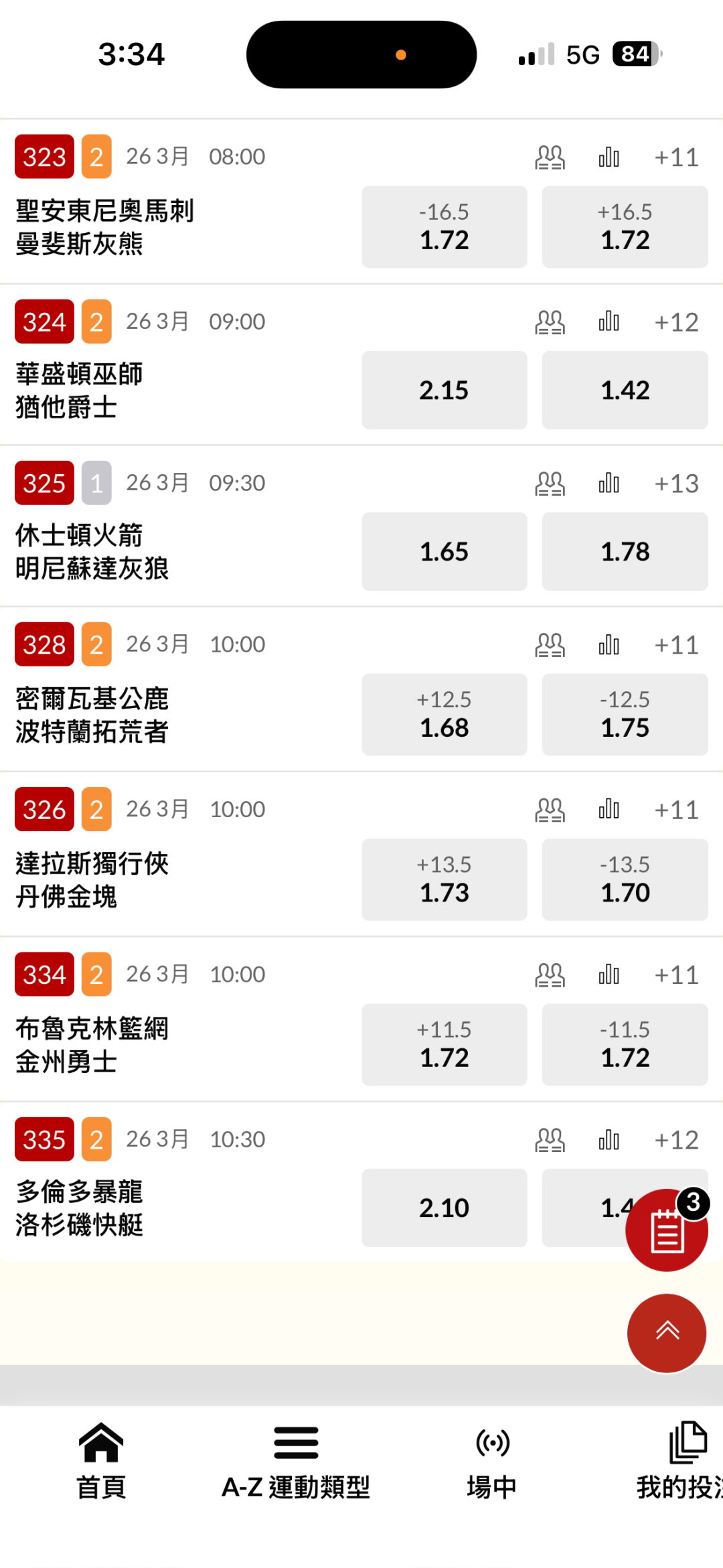This screenshot has height=1568, width=723.
Task: View statistics for match 324
Action: 609,322
